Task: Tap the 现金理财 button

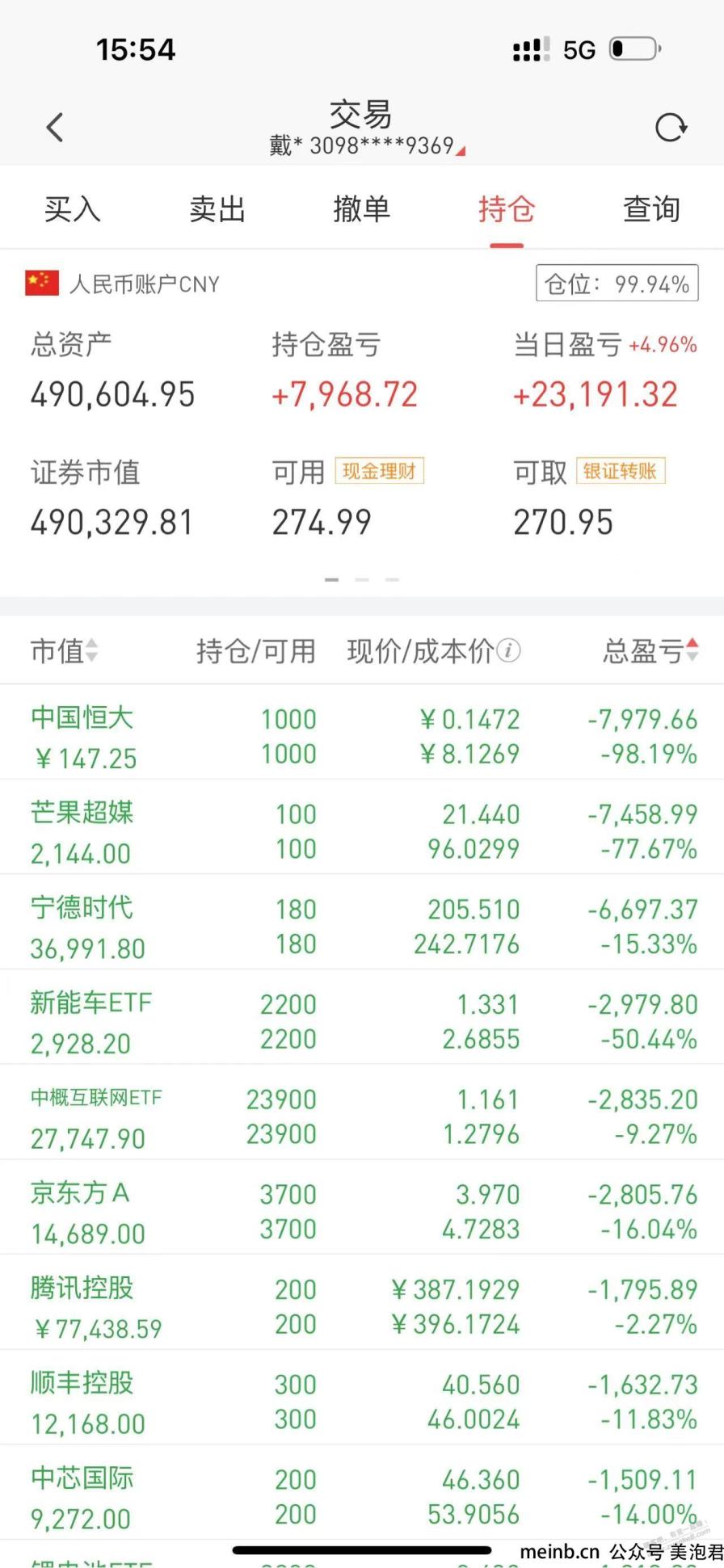Action: point(379,471)
